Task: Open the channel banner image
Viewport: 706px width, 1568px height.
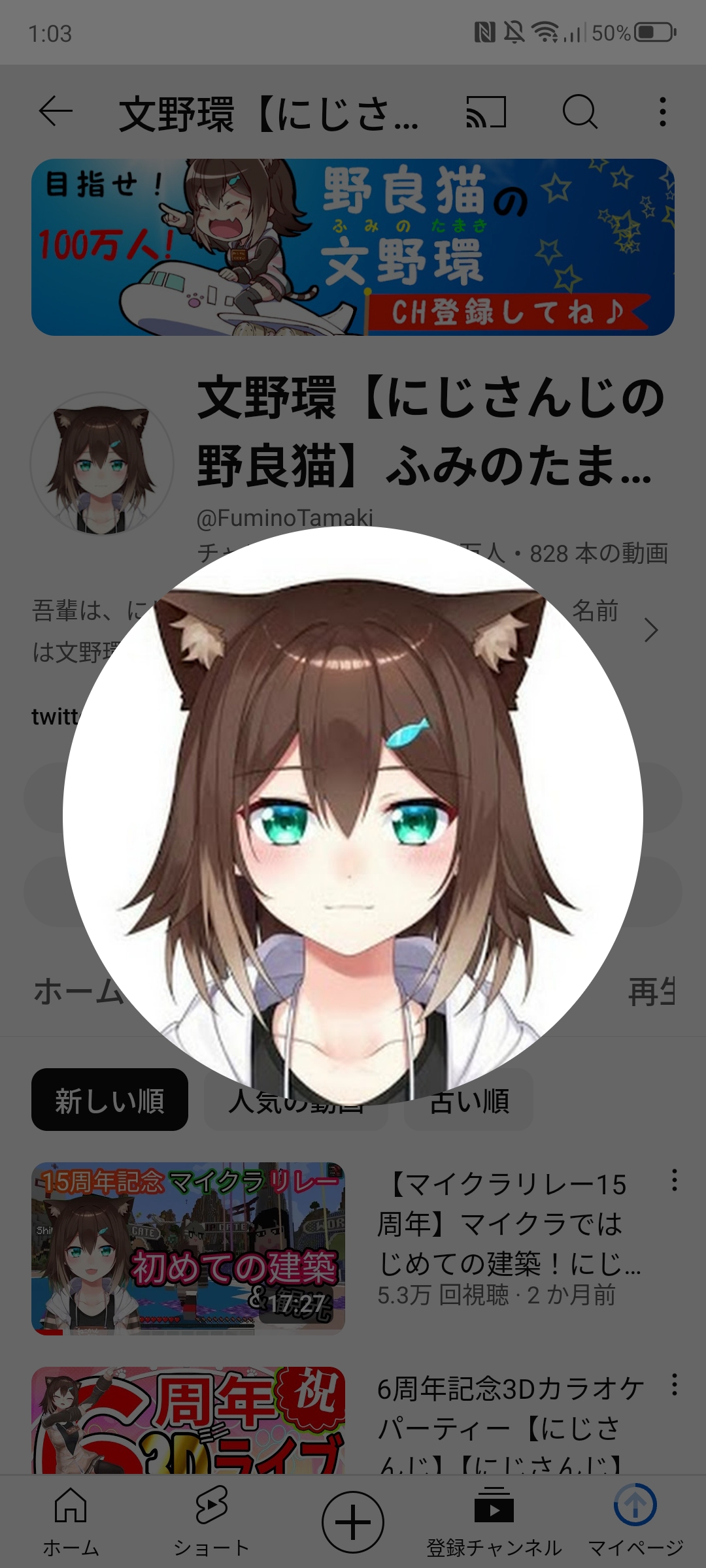Action: pyautogui.click(x=353, y=247)
